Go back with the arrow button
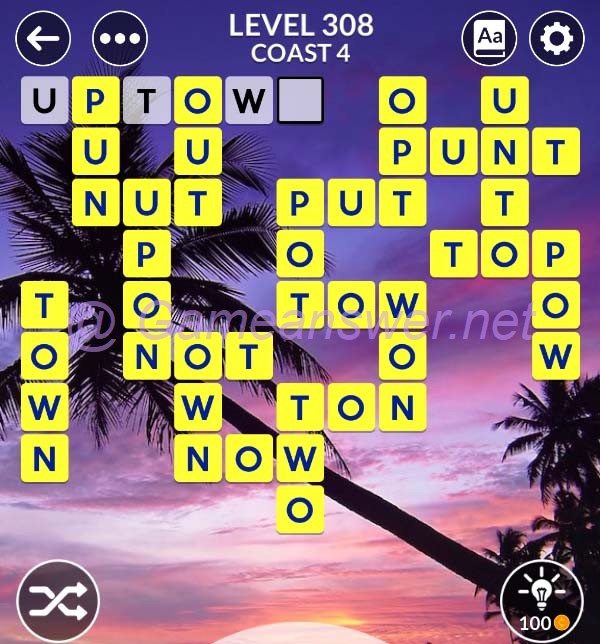The image size is (600, 644). coord(44,39)
